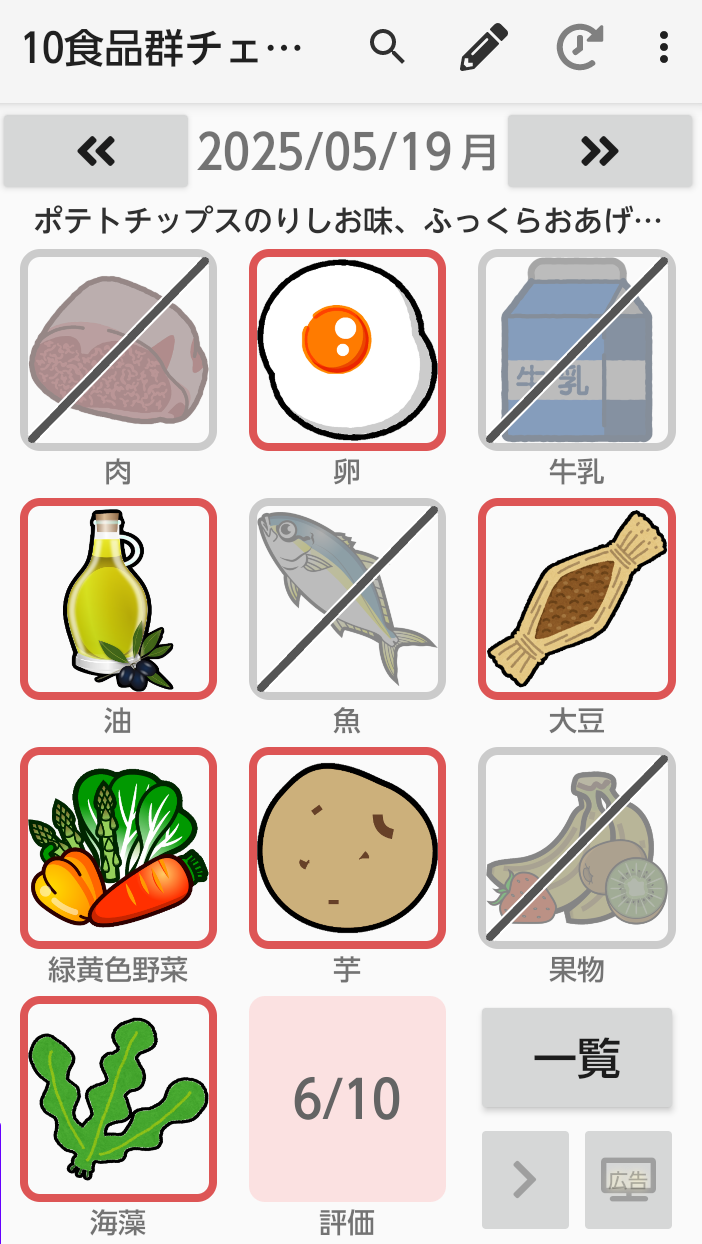
Task: Toggle the 牛乳 milk food group
Action: click(577, 349)
